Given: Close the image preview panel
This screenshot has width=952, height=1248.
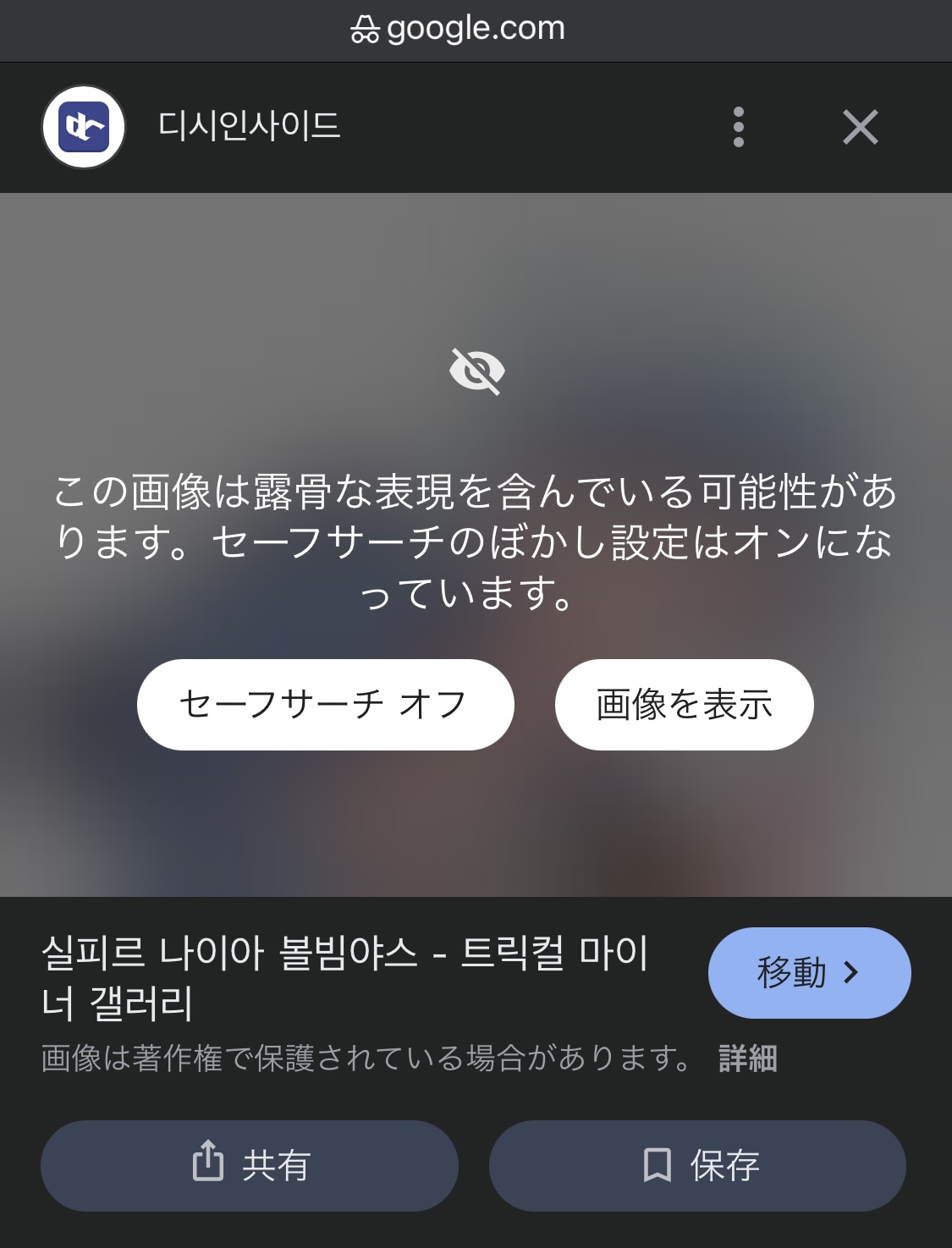Looking at the screenshot, I should click(860, 128).
